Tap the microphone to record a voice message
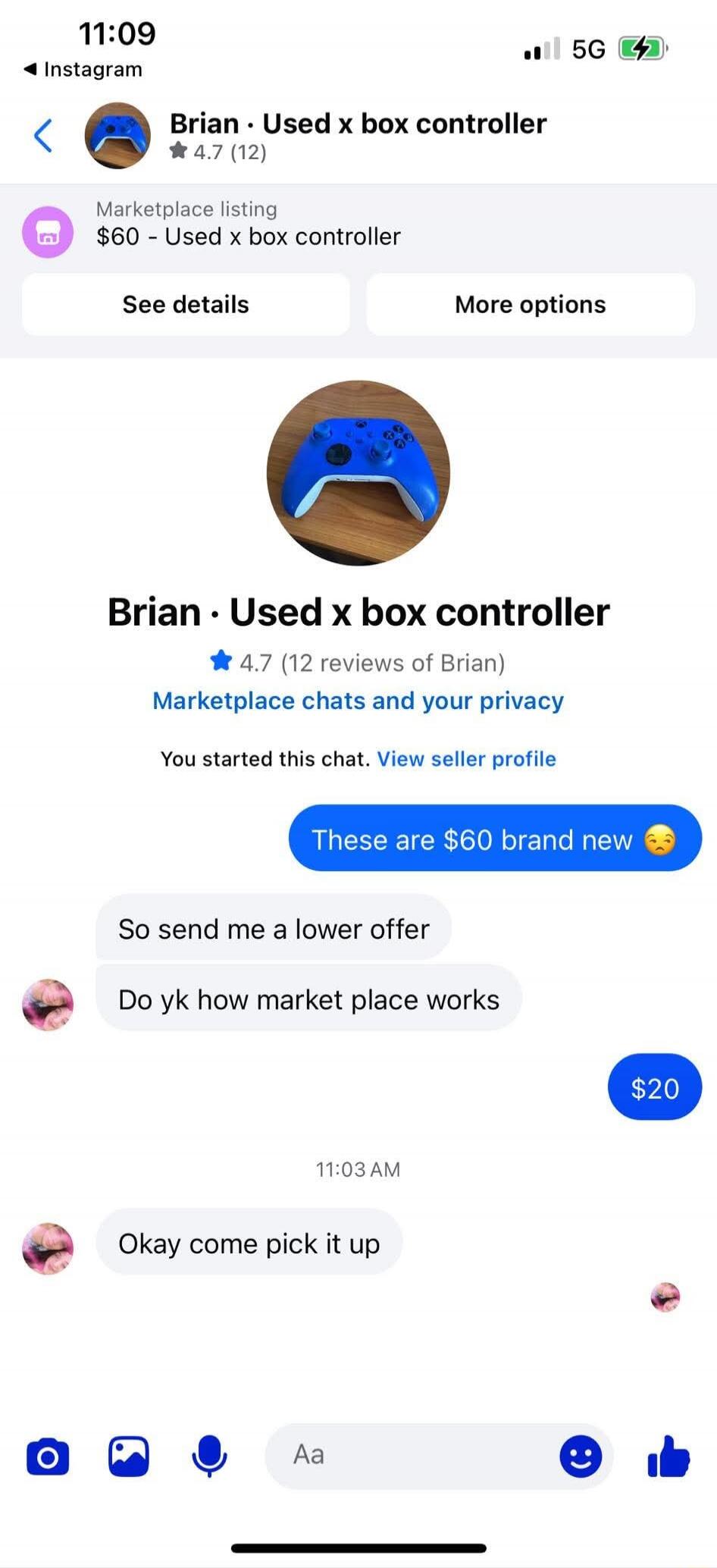 [209, 1457]
